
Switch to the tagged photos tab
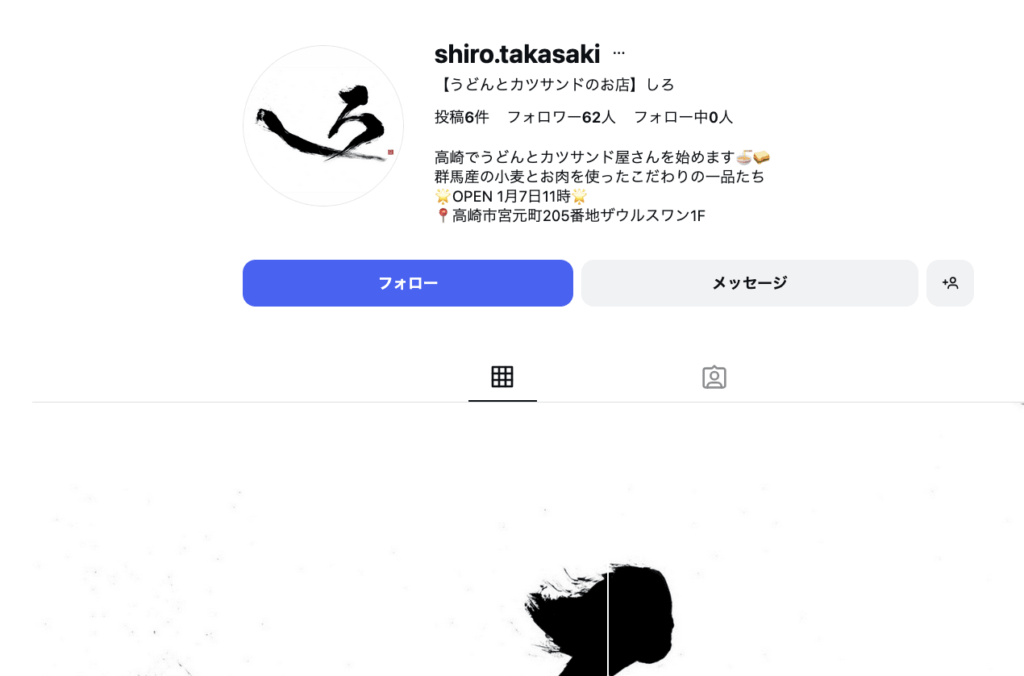coord(714,377)
